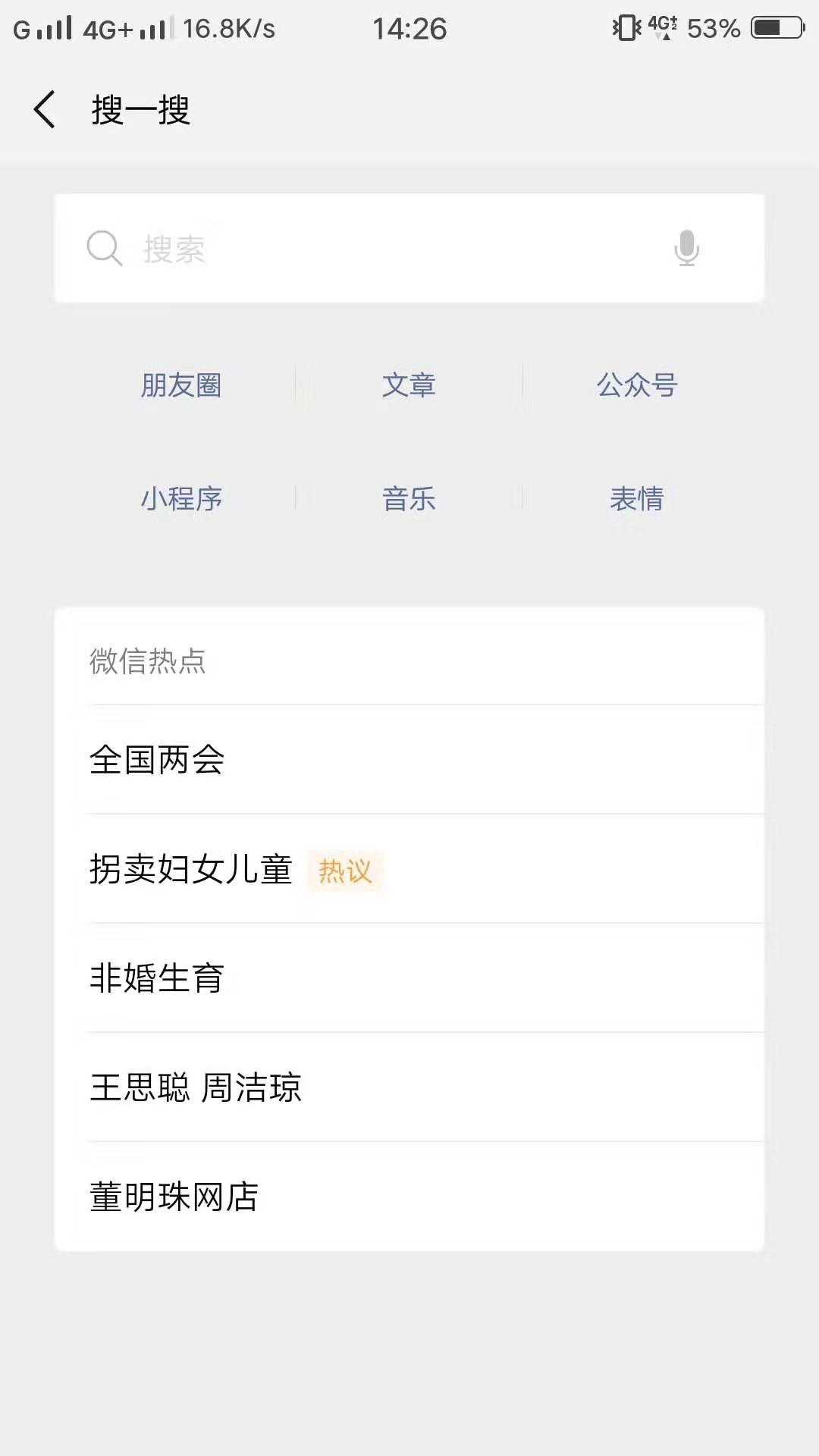Select the 朋友圈 search category
819x1456 pixels.
tap(181, 385)
